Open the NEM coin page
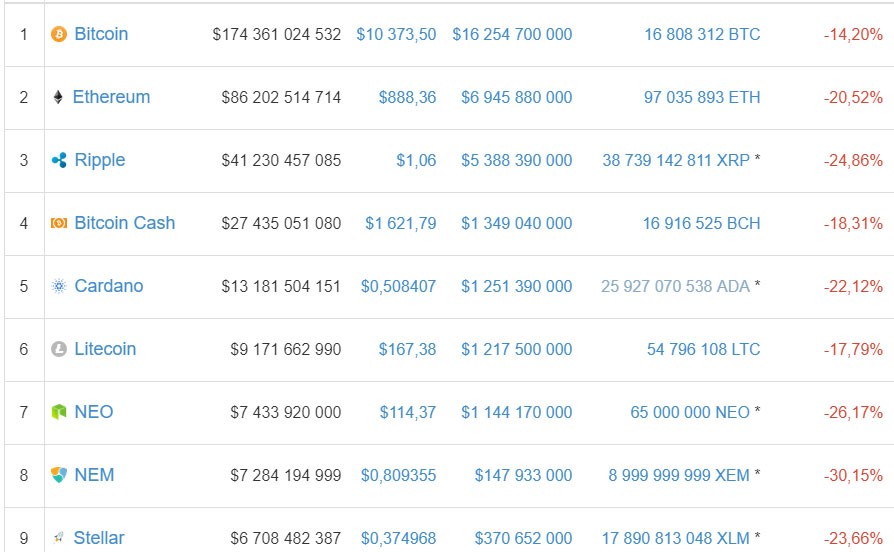Image resolution: width=894 pixels, height=552 pixels. [94, 475]
